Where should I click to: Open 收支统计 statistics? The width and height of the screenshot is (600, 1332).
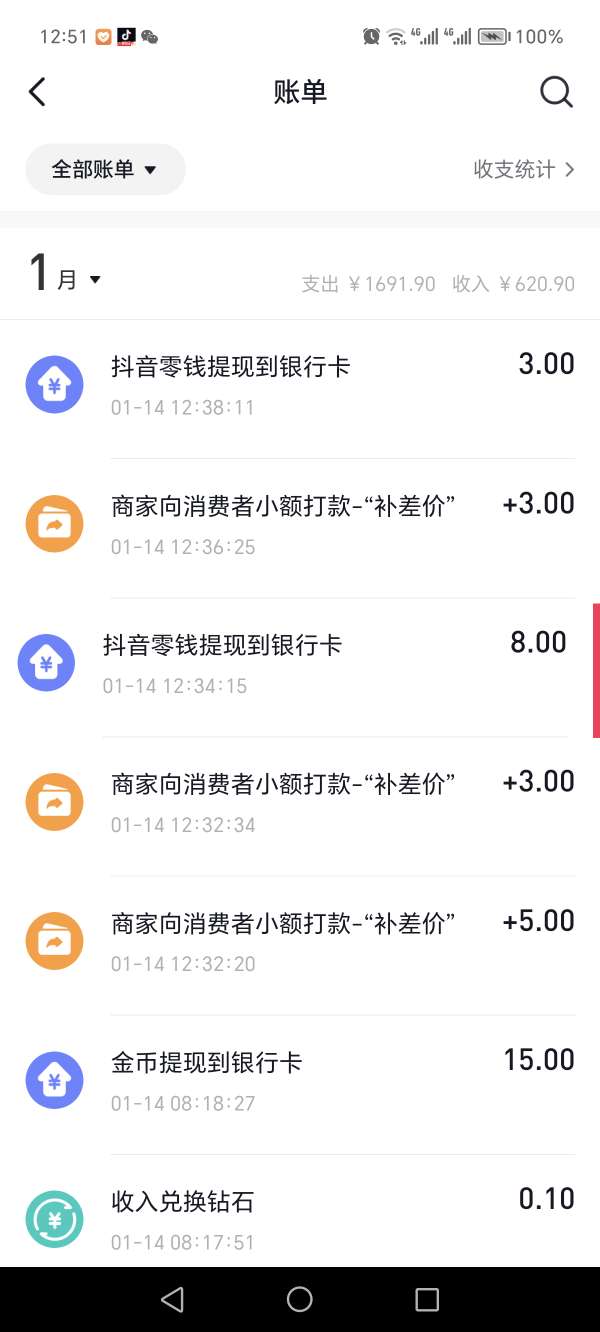tap(524, 169)
